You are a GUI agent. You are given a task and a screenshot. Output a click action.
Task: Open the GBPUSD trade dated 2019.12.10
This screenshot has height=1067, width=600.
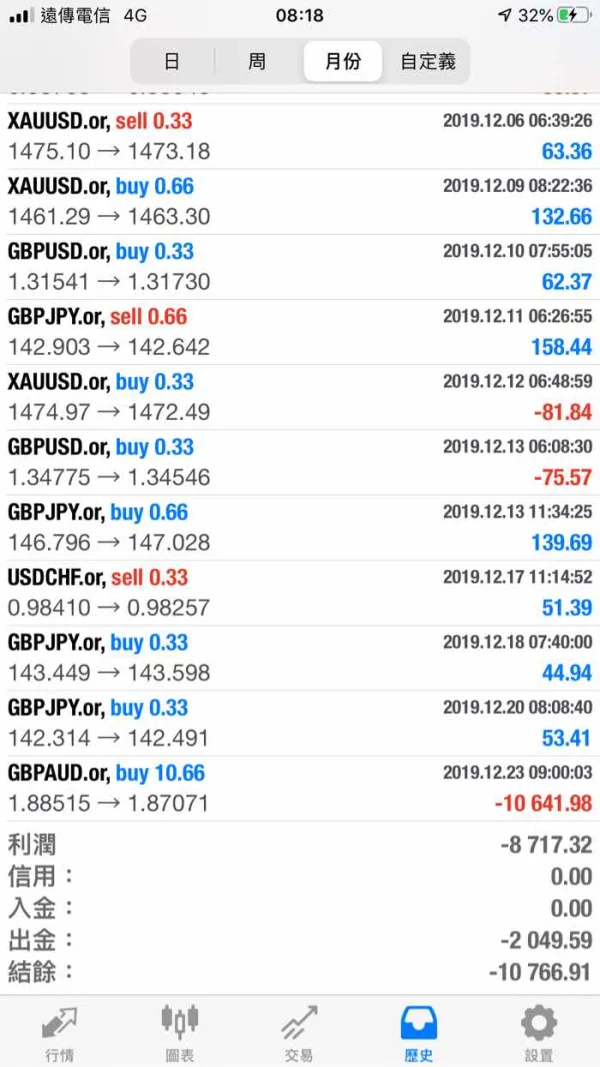click(x=300, y=267)
